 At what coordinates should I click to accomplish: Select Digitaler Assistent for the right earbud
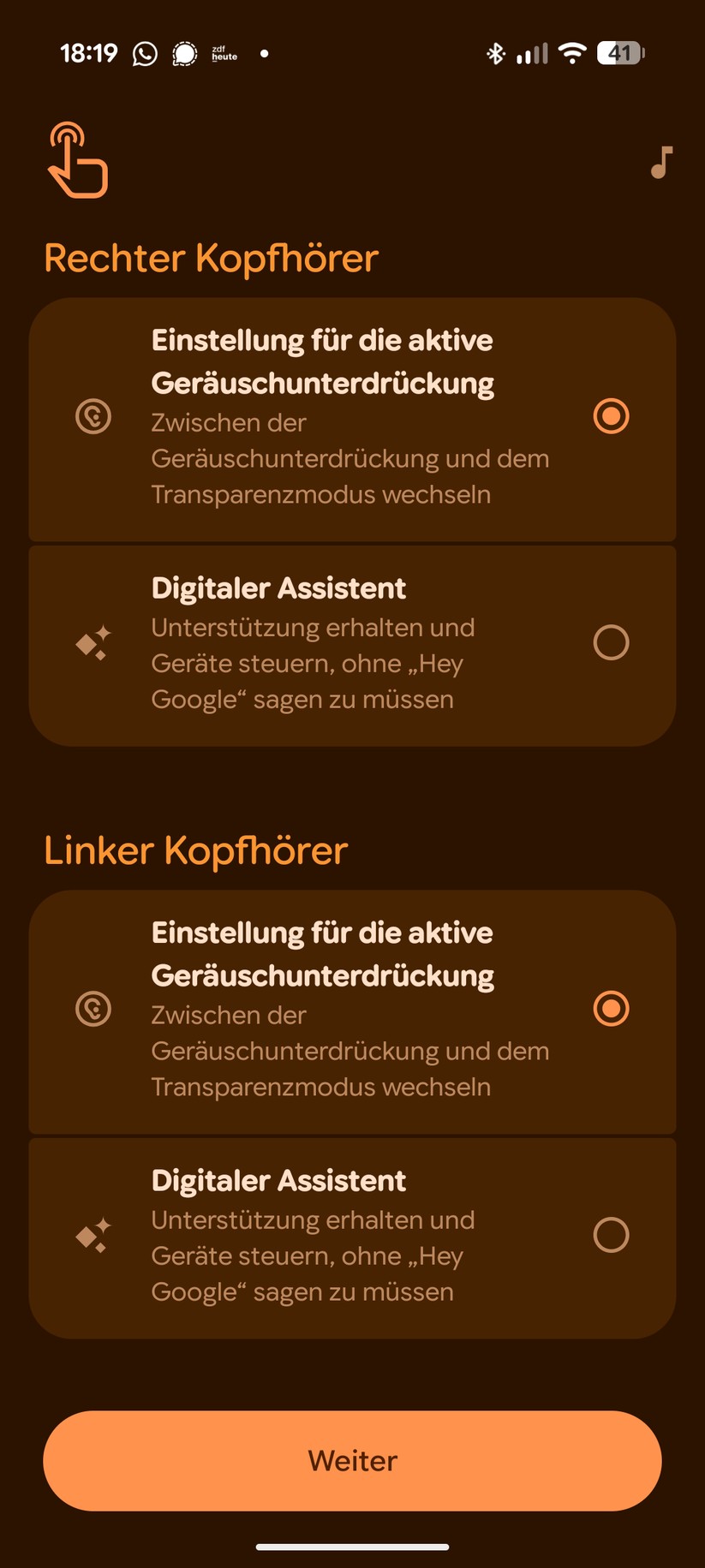tap(611, 642)
